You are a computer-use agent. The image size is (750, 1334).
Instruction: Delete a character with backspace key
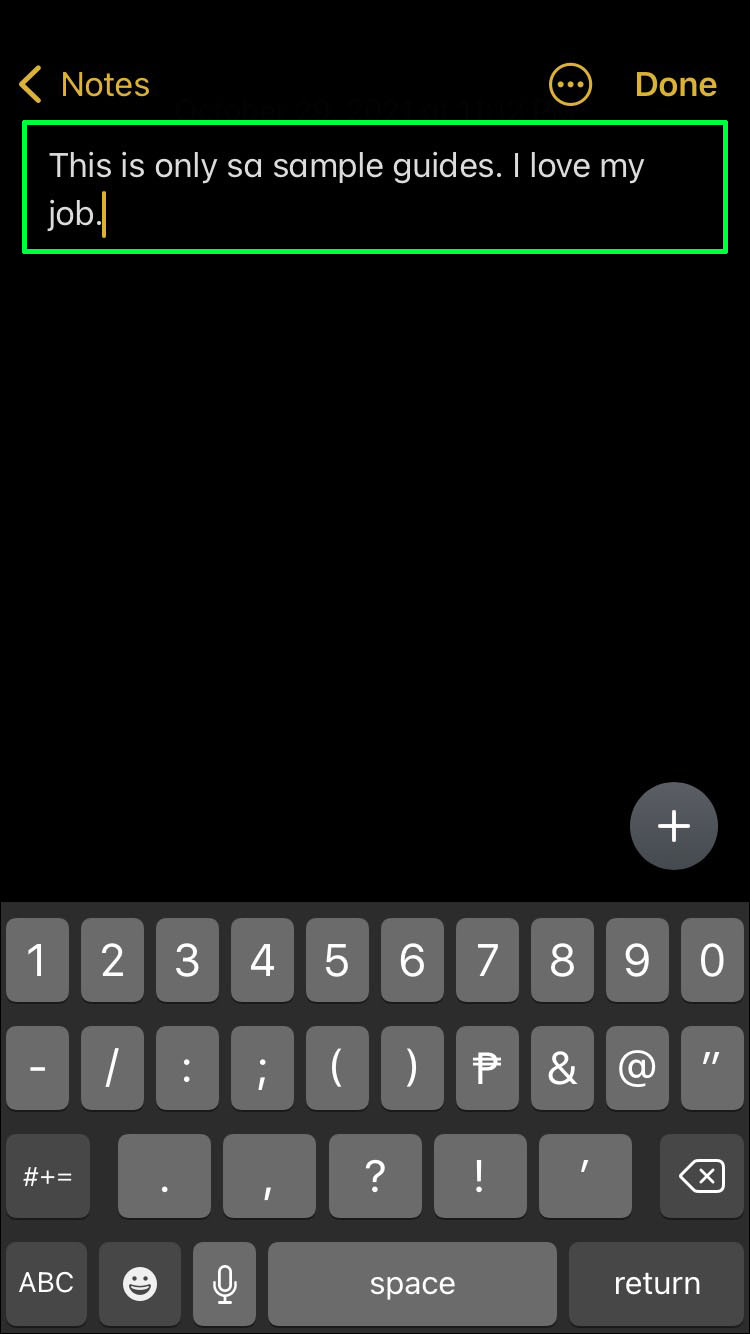(702, 1176)
